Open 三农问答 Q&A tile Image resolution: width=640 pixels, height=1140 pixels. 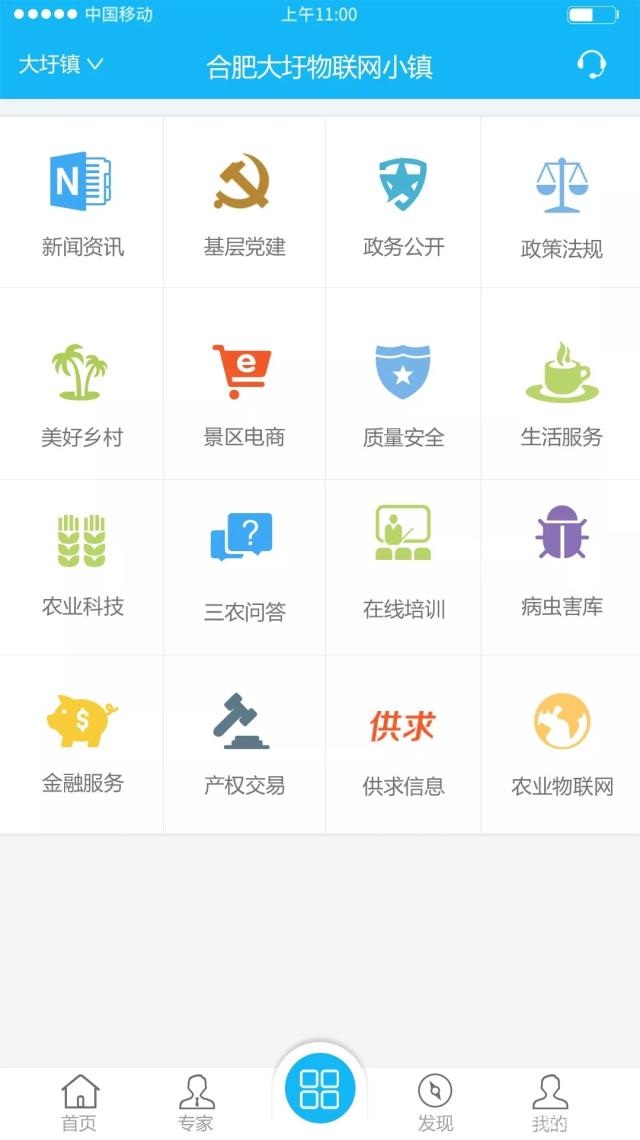(x=244, y=567)
